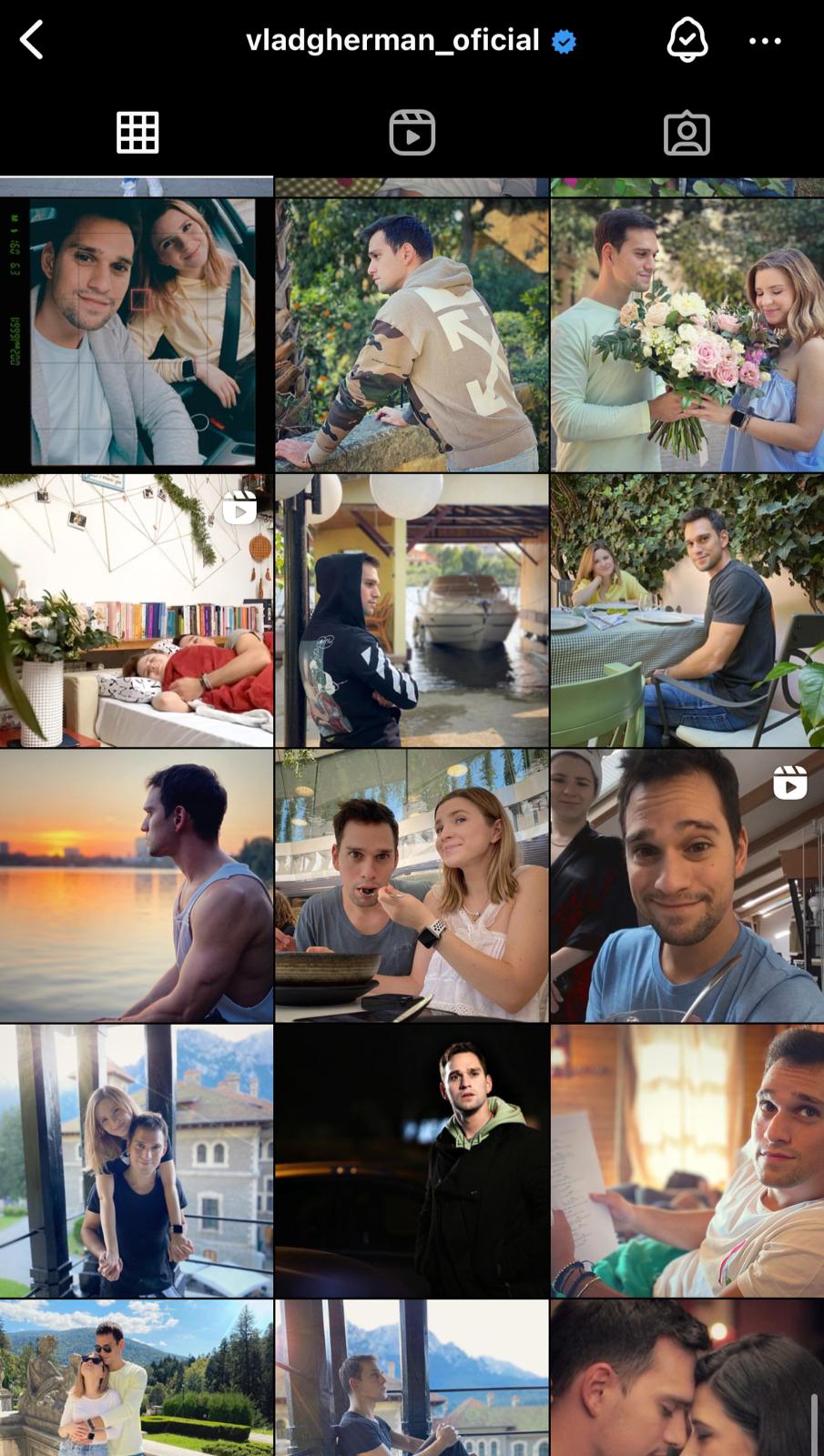
Task: Open the post of man holding paper
Action: click(x=687, y=1160)
